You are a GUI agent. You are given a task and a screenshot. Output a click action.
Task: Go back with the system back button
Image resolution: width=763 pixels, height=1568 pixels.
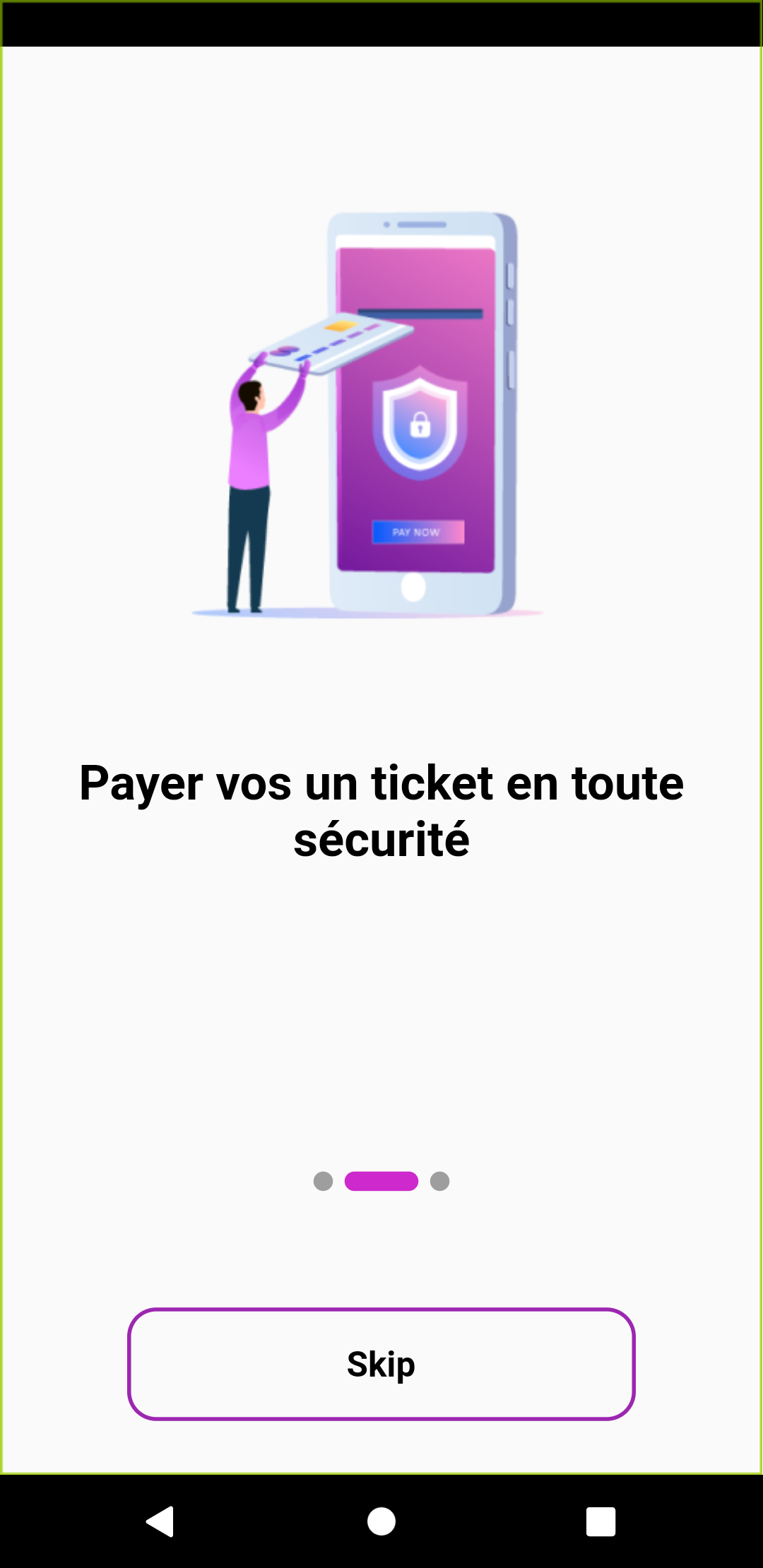point(160,1521)
